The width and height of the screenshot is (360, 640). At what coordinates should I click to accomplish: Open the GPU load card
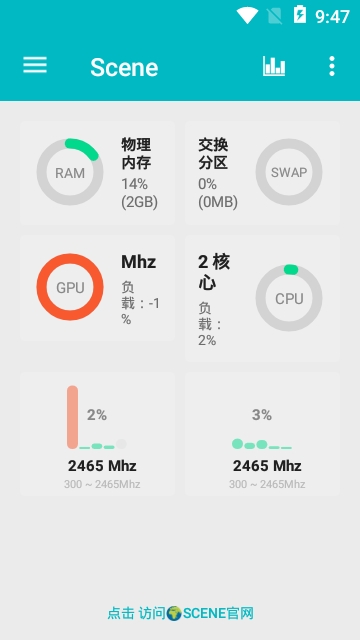tap(98, 288)
